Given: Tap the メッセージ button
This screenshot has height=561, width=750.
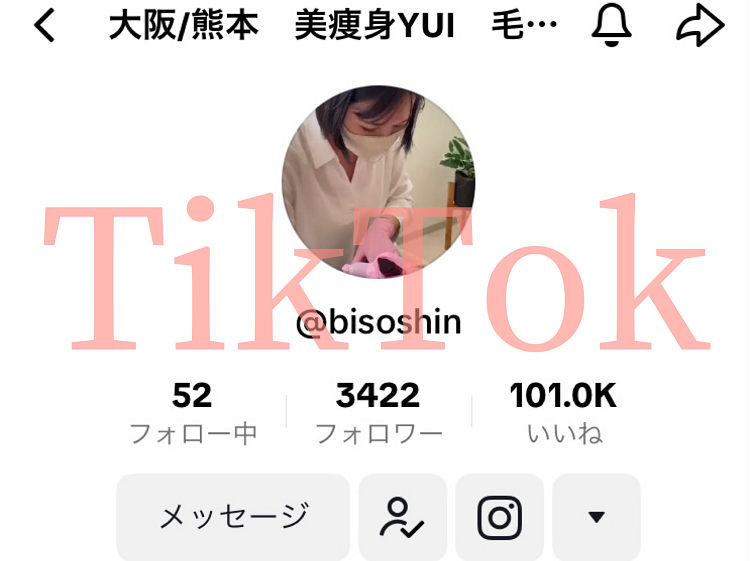Looking at the screenshot, I should (233, 517).
